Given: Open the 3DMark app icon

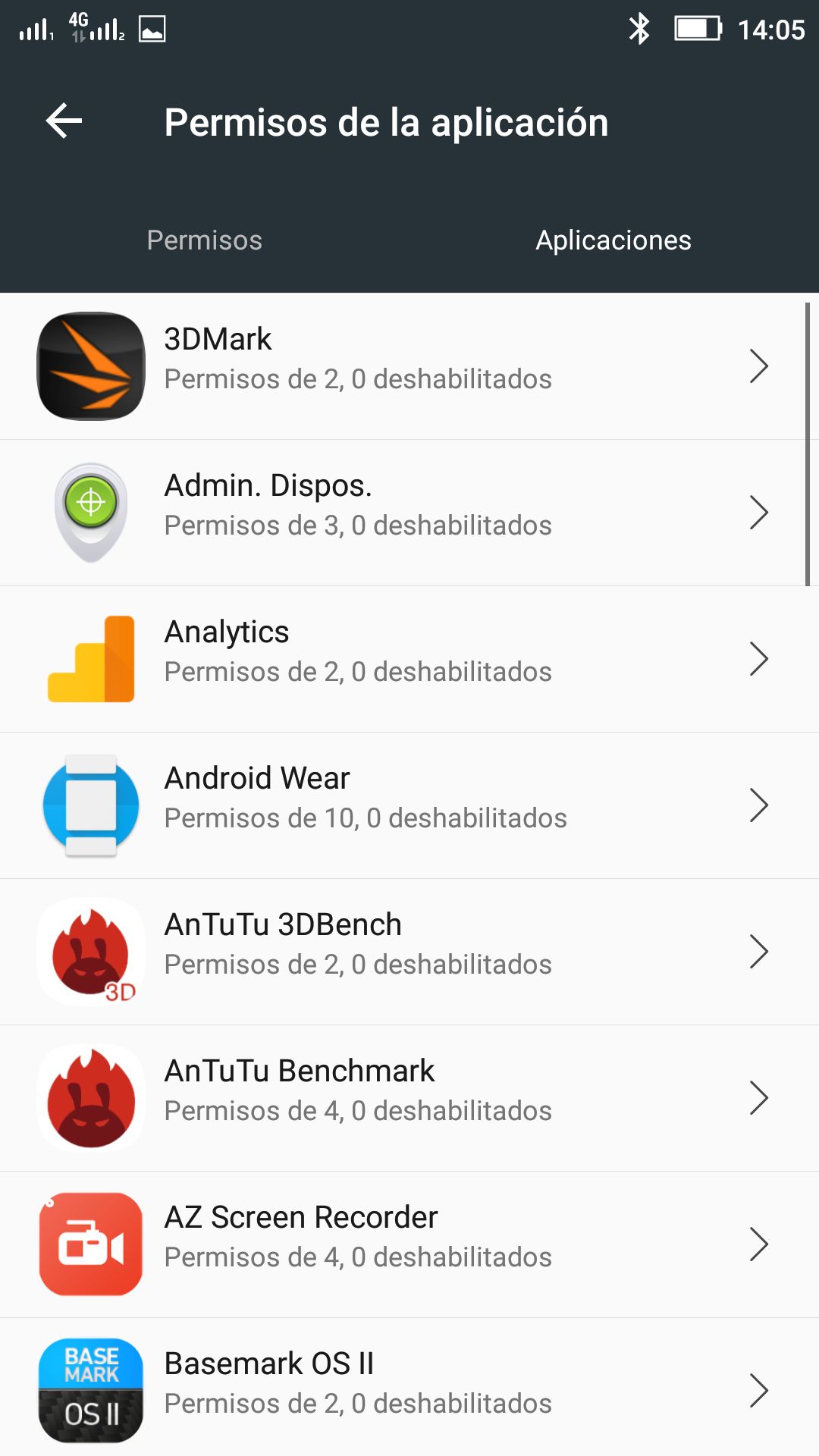Looking at the screenshot, I should [90, 366].
